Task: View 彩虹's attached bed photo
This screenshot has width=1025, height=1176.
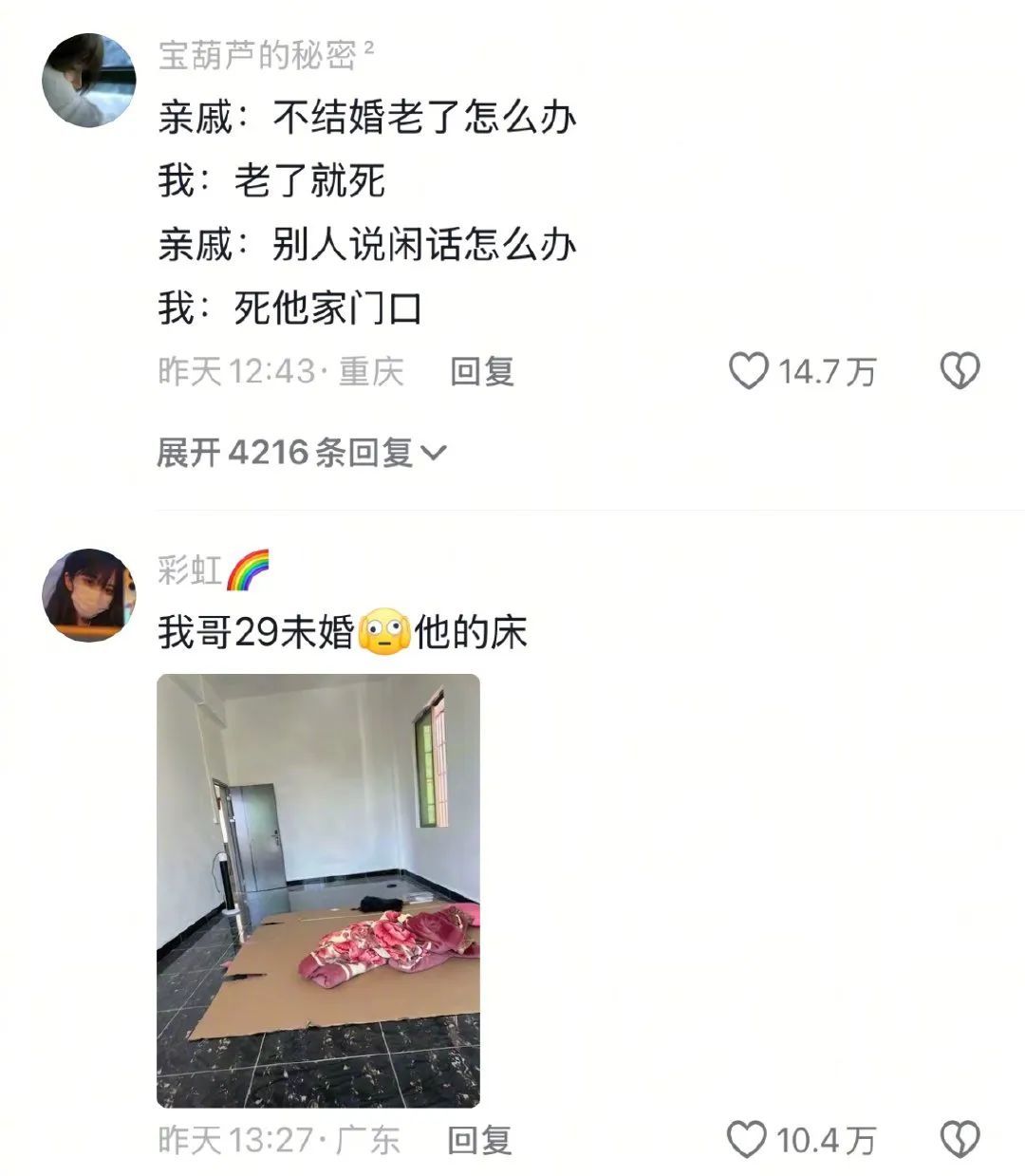Action: [x=318, y=890]
